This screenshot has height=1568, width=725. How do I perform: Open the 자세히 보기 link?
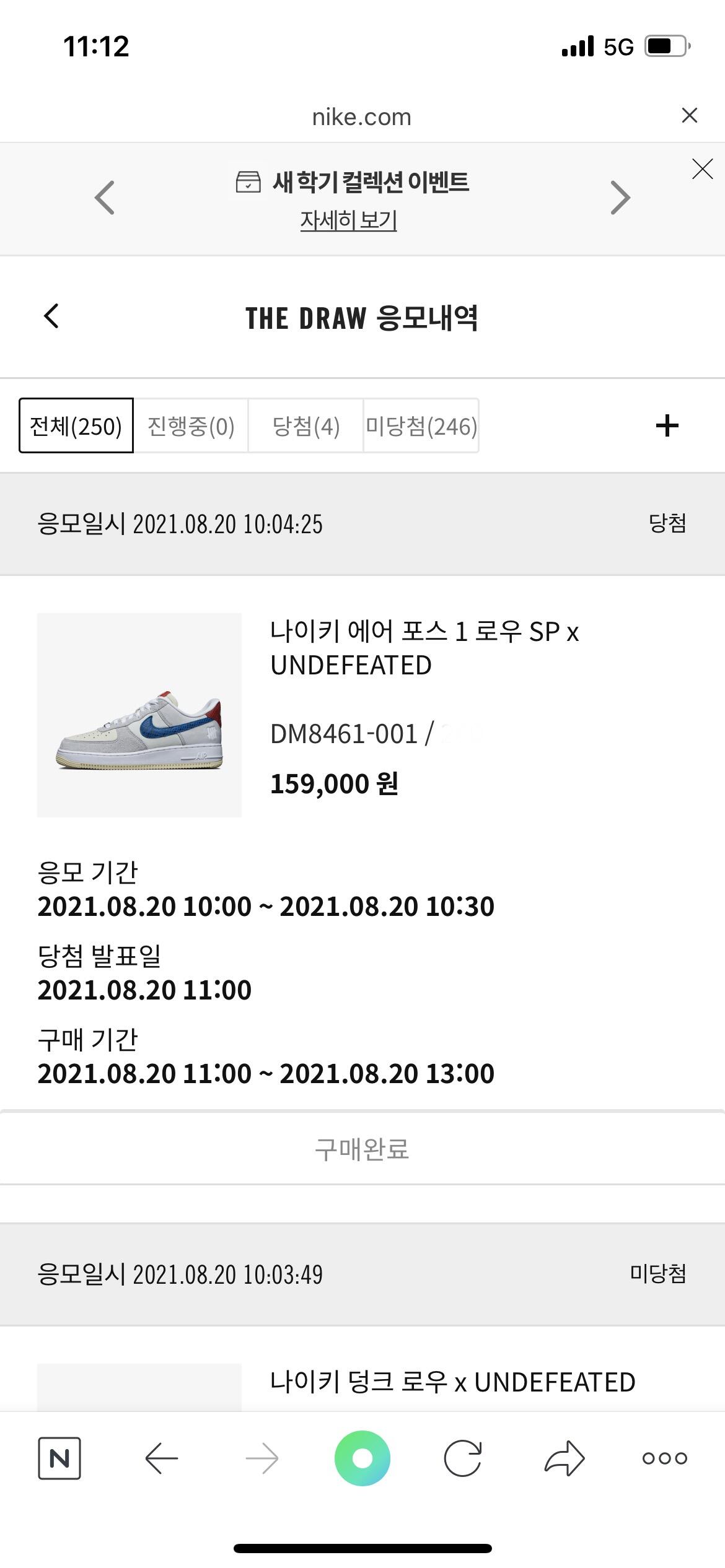pyautogui.click(x=348, y=220)
